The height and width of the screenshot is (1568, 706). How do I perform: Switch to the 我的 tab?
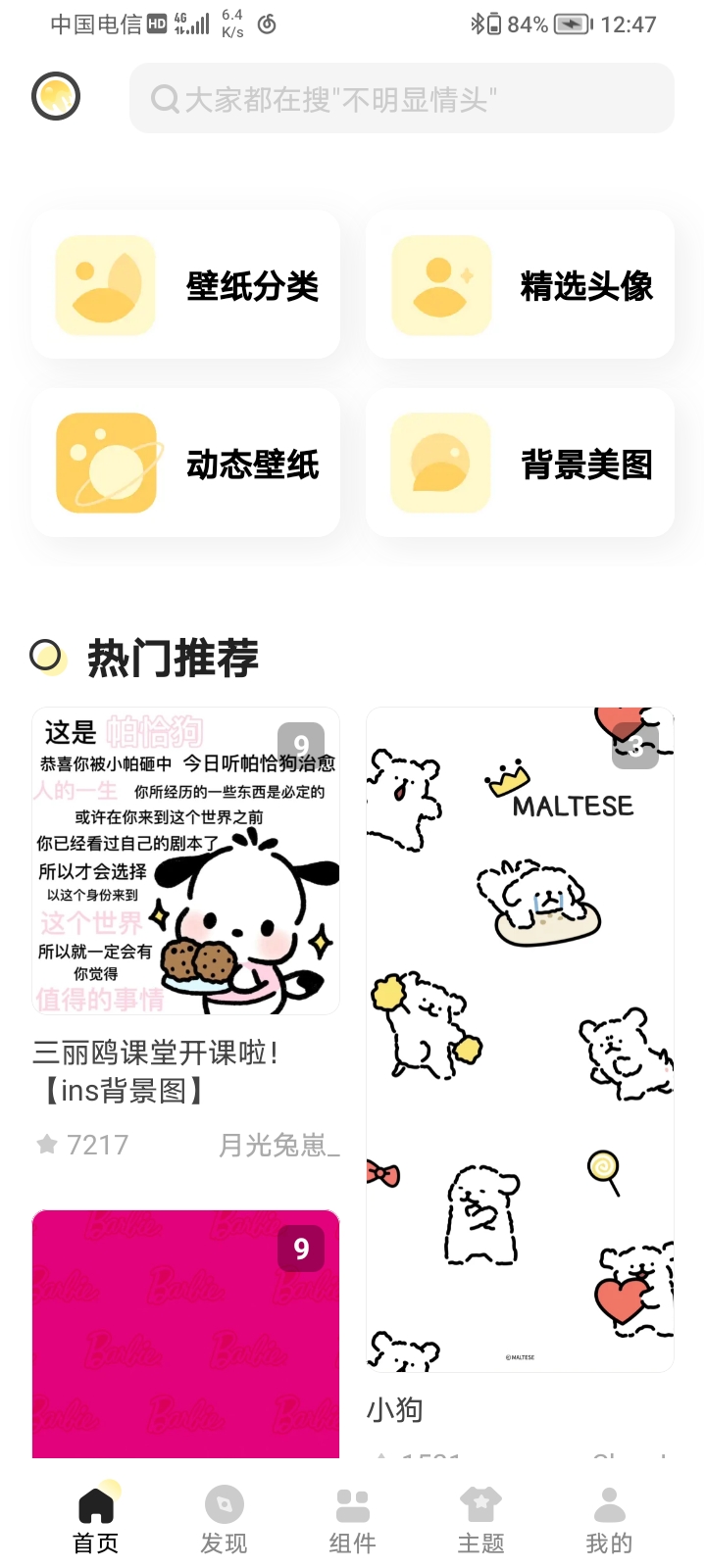609,1520
